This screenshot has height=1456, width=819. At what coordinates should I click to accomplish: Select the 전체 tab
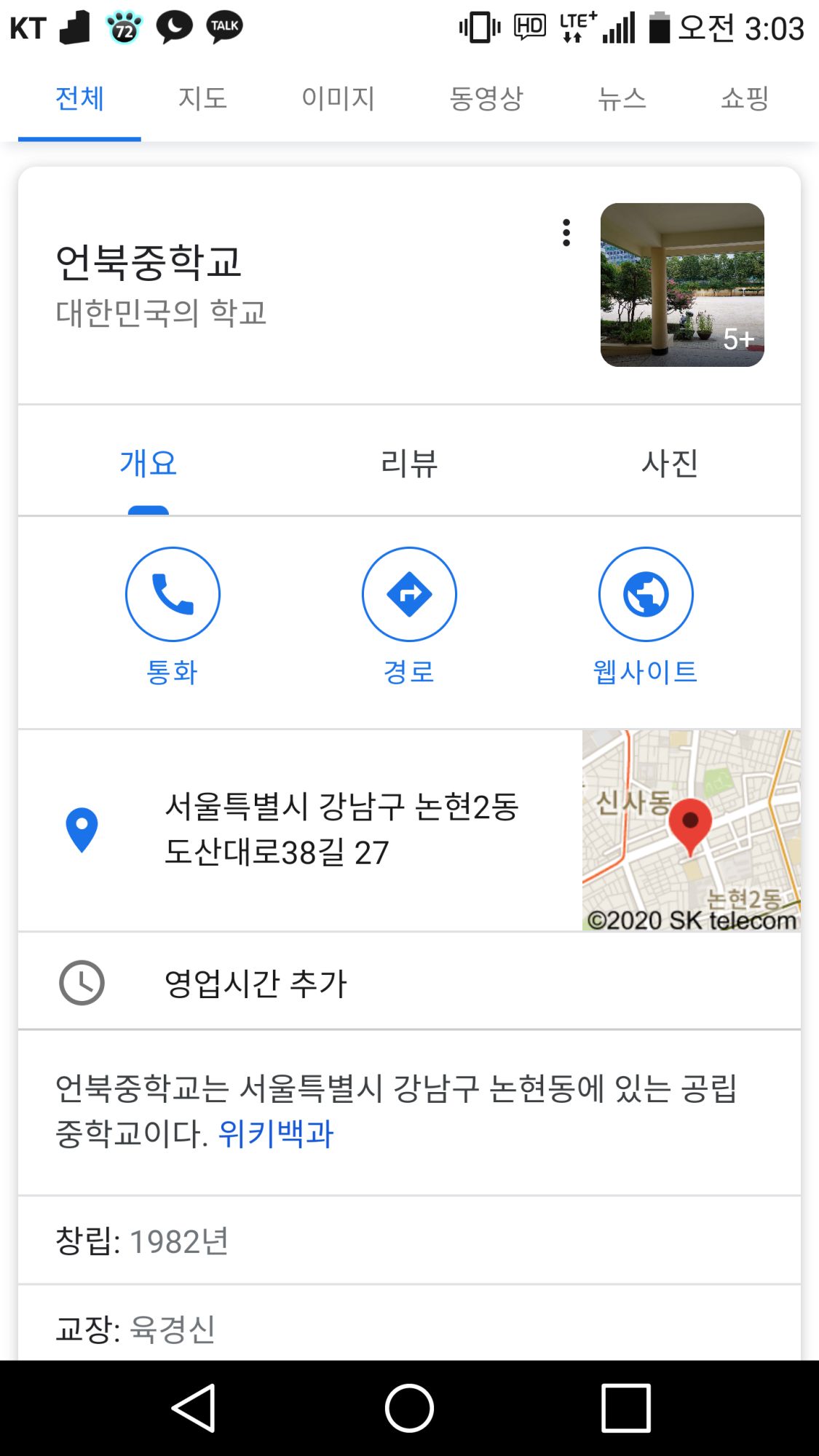(x=79, y=98)
